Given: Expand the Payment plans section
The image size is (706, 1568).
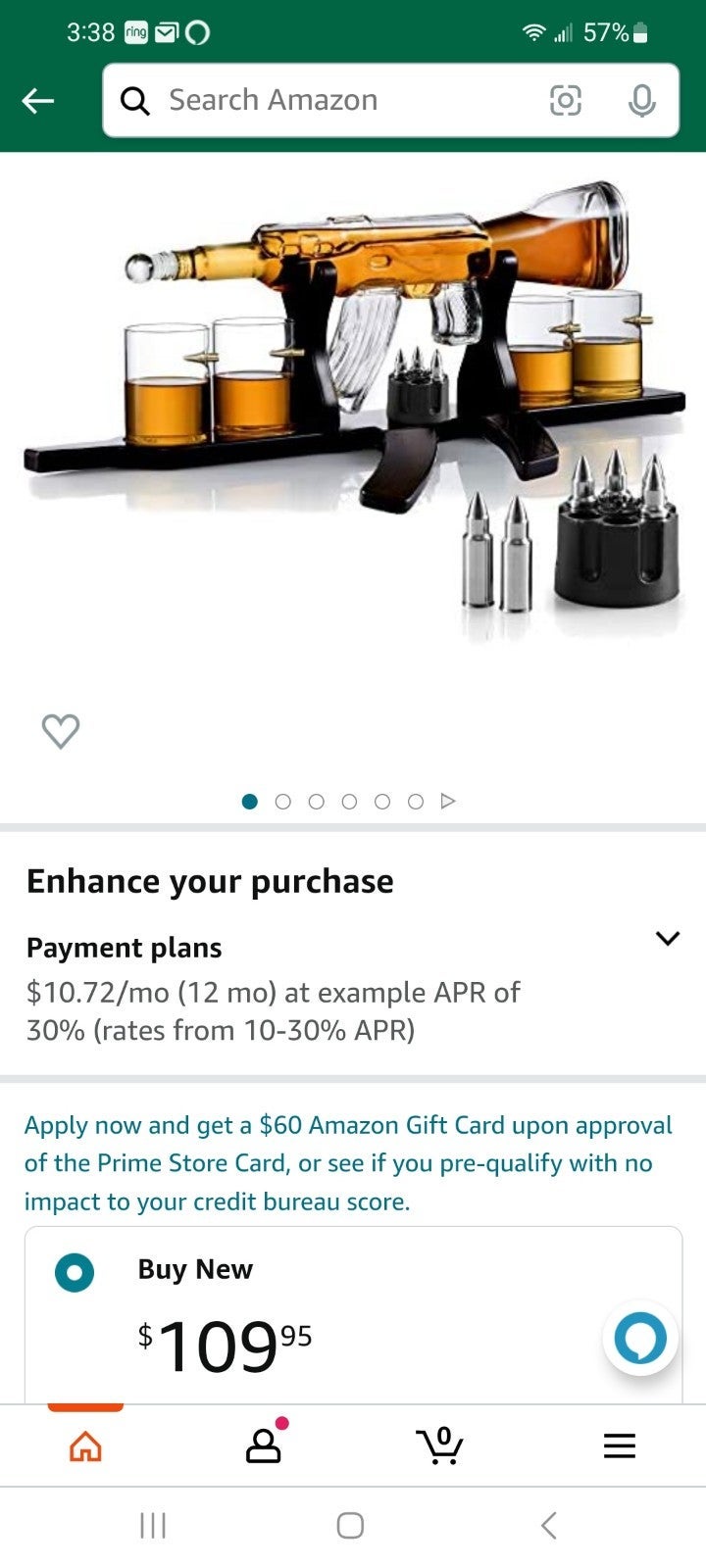Looking at the screenshot, I should point(668,939).
